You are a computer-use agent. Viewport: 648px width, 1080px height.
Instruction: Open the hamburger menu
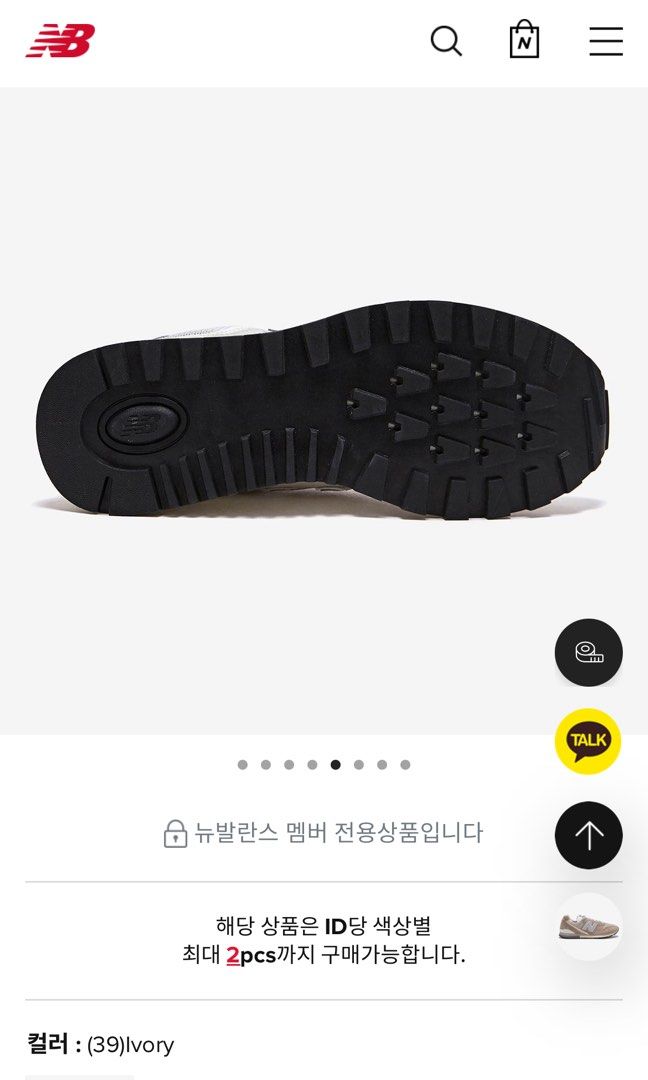click(605, 41)
